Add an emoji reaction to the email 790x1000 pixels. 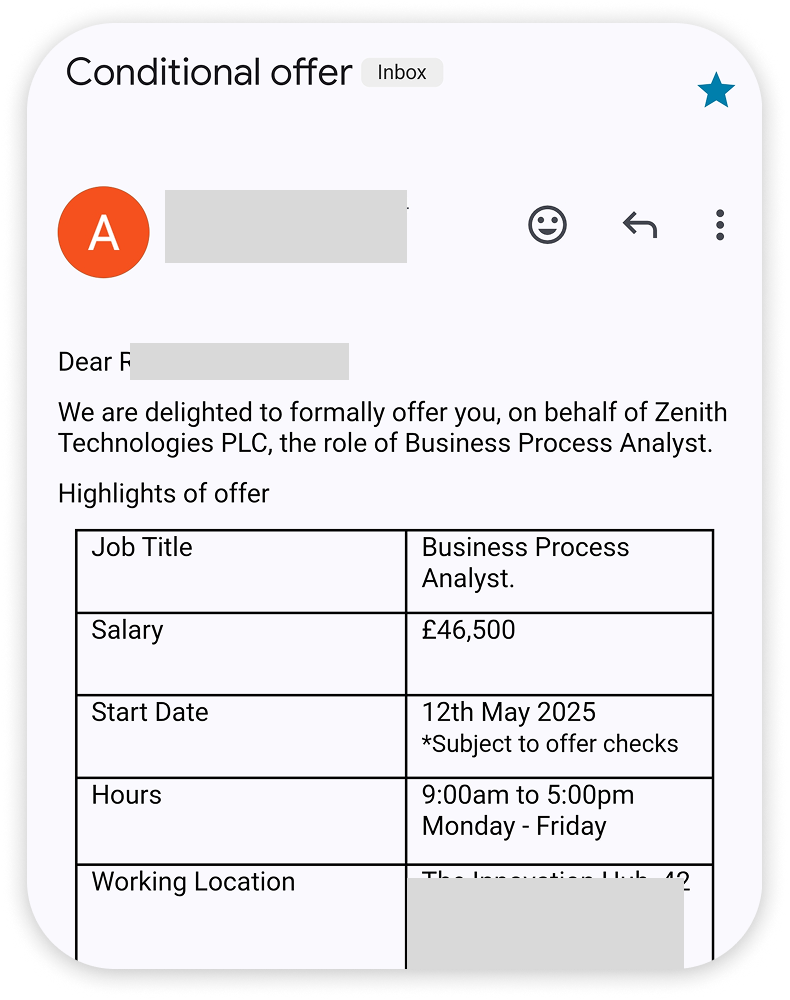[547, 226]
